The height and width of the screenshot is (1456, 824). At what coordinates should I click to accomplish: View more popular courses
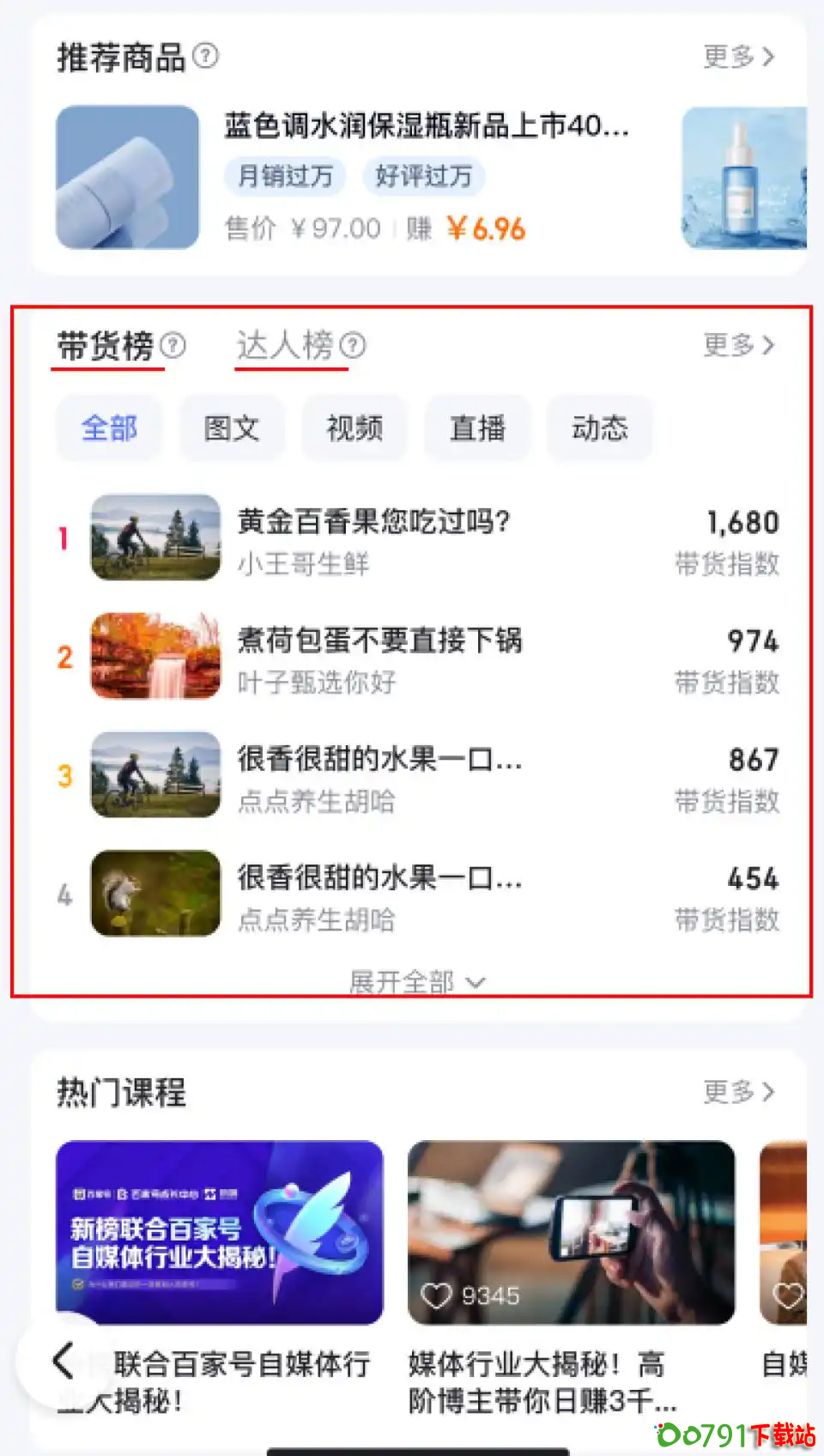738,1092
